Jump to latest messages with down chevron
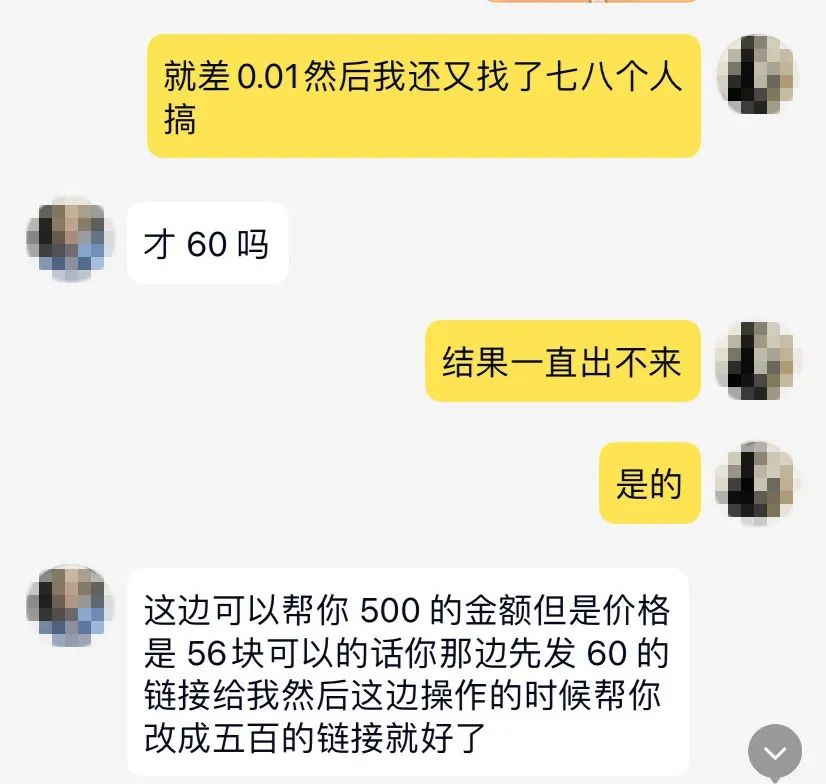 (x=775, y=753)
